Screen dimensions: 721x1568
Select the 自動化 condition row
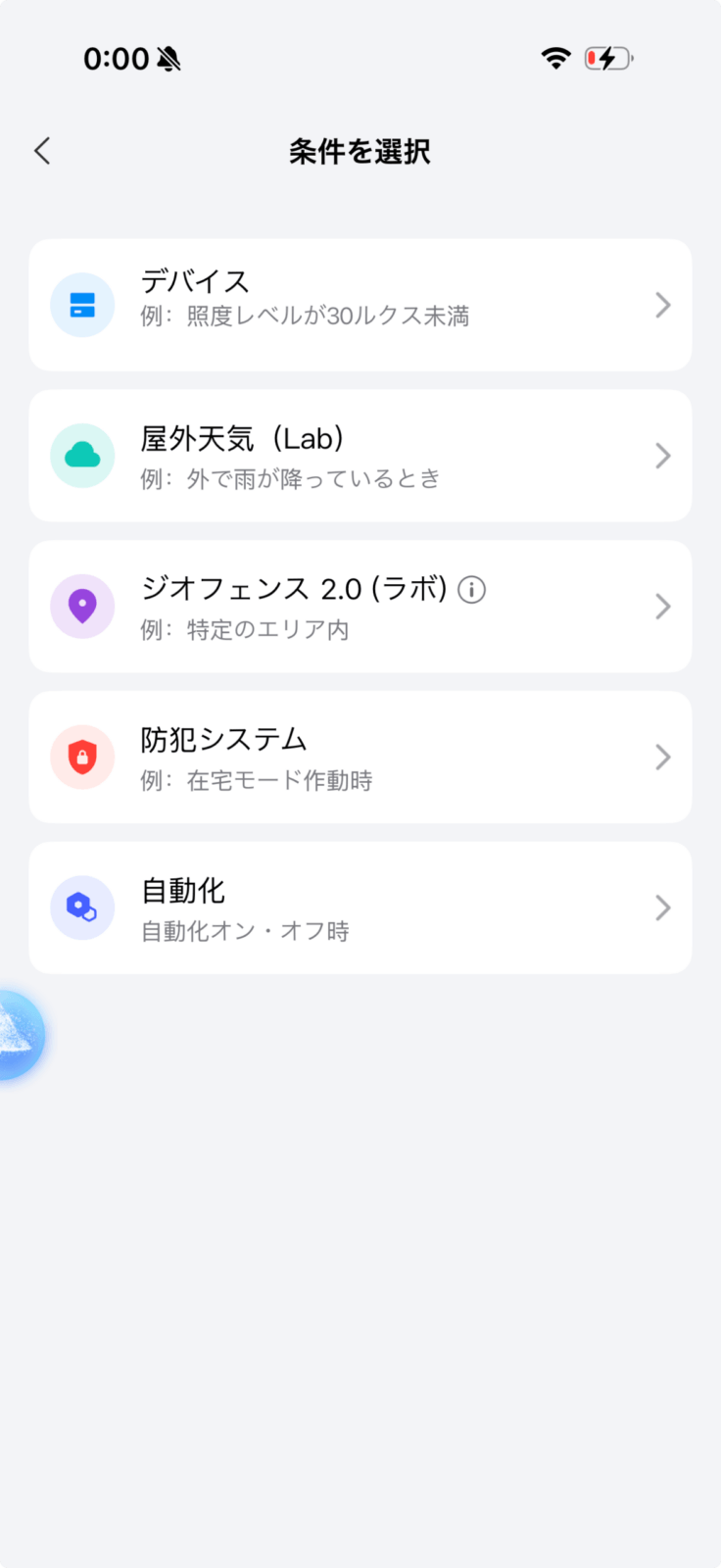[360, 907]
